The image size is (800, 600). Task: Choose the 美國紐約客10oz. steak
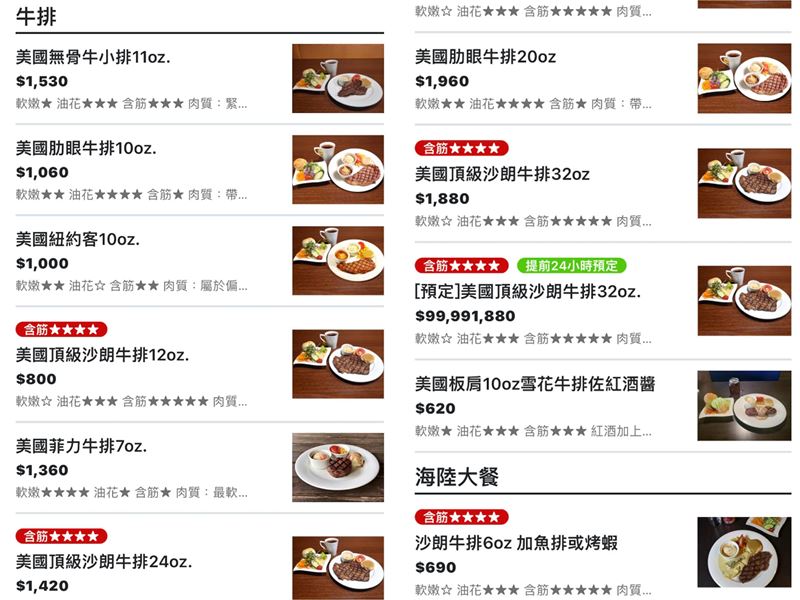77,240
